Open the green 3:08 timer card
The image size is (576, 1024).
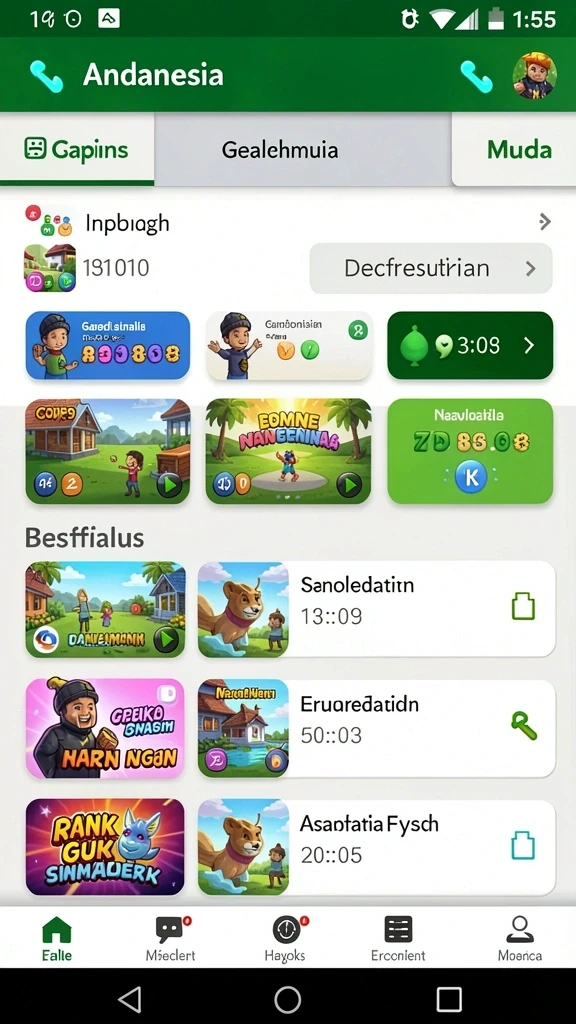[470, 345]
